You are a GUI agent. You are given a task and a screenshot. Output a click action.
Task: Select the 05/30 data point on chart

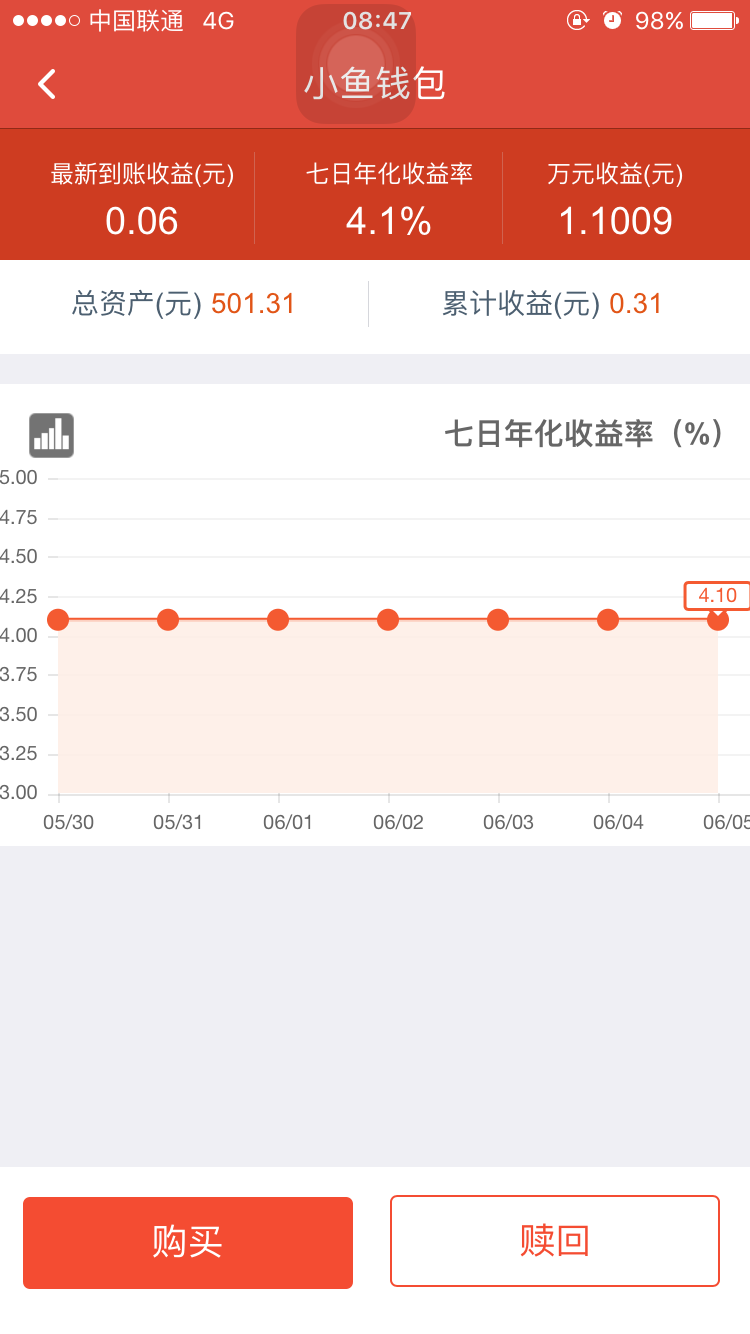click(x=57, y=620)
